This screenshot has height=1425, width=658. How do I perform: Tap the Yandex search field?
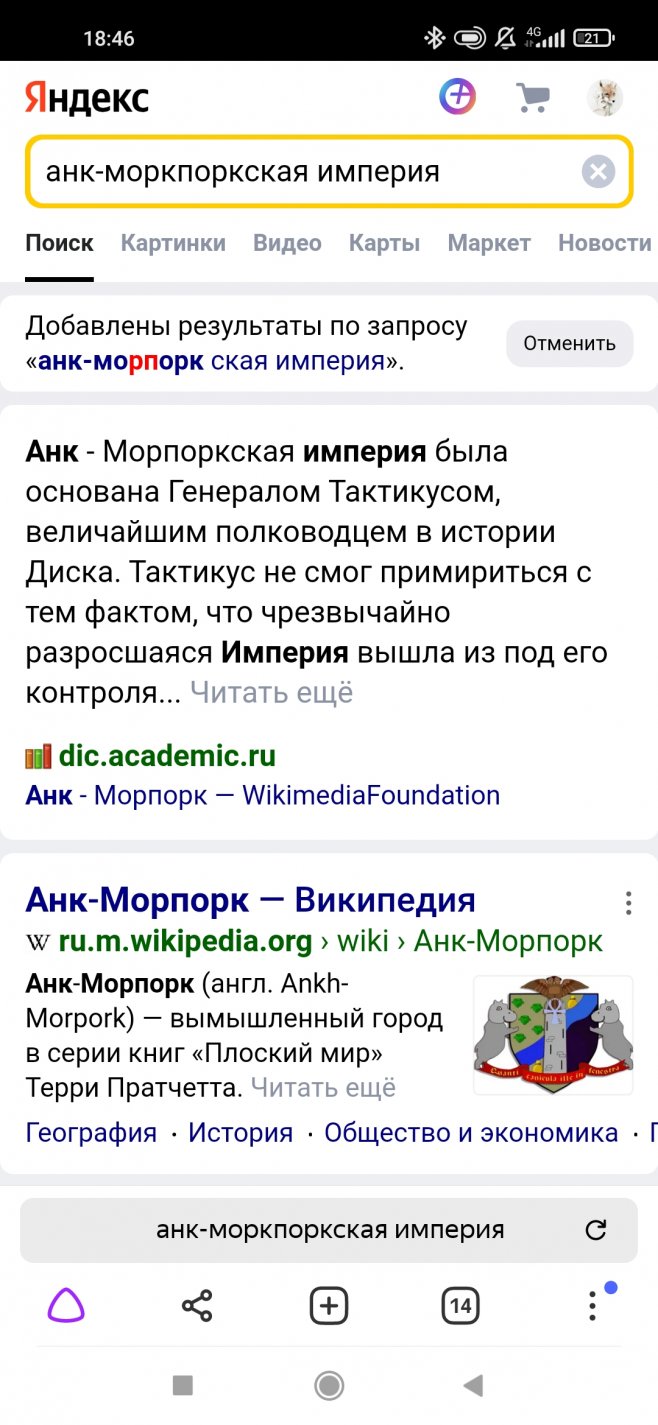[300, 172]
